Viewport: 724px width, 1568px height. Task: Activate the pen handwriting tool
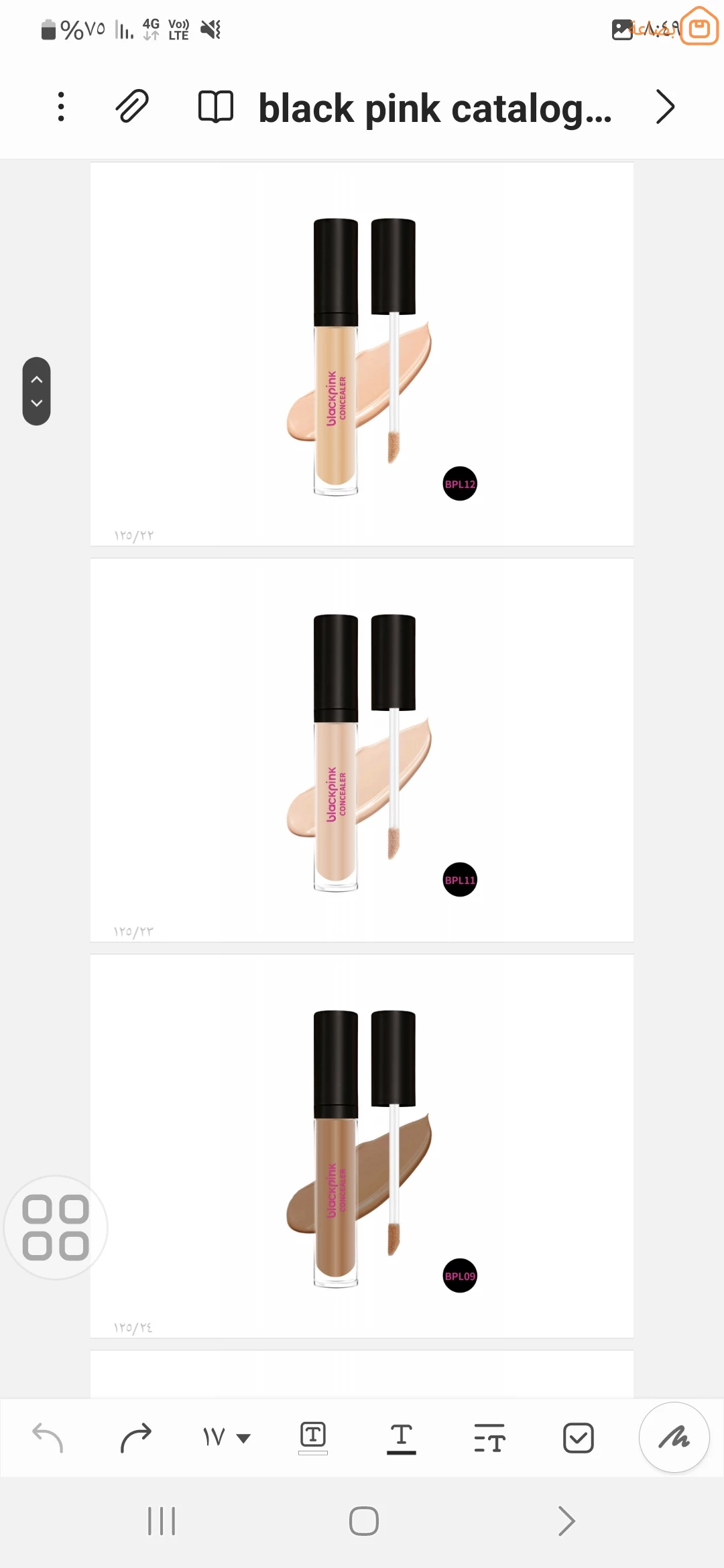pos(674,1437)
